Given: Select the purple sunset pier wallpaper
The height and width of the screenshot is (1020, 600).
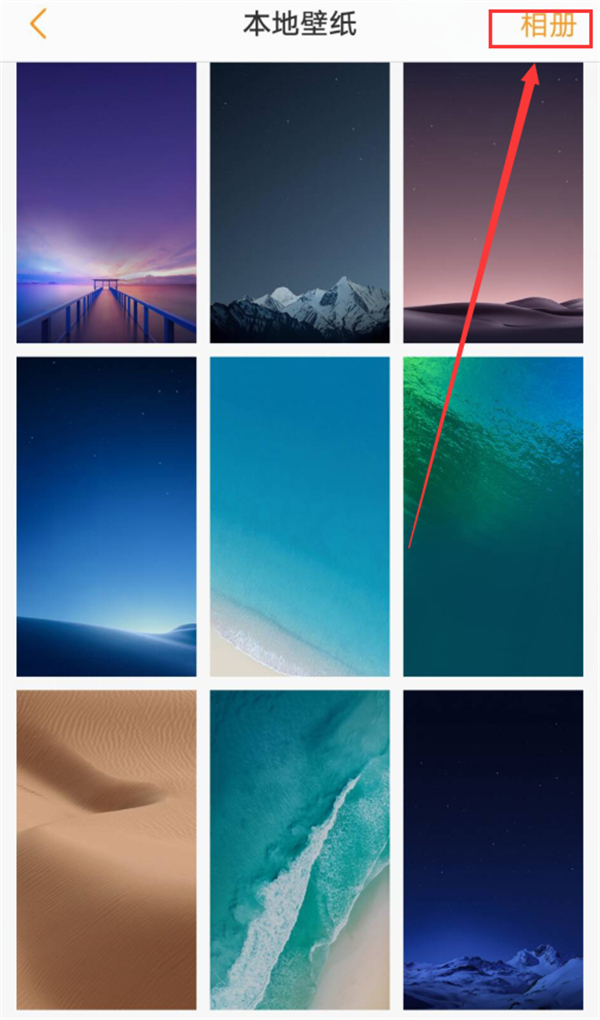Looking at the screenshot, I should coord(106,202).
